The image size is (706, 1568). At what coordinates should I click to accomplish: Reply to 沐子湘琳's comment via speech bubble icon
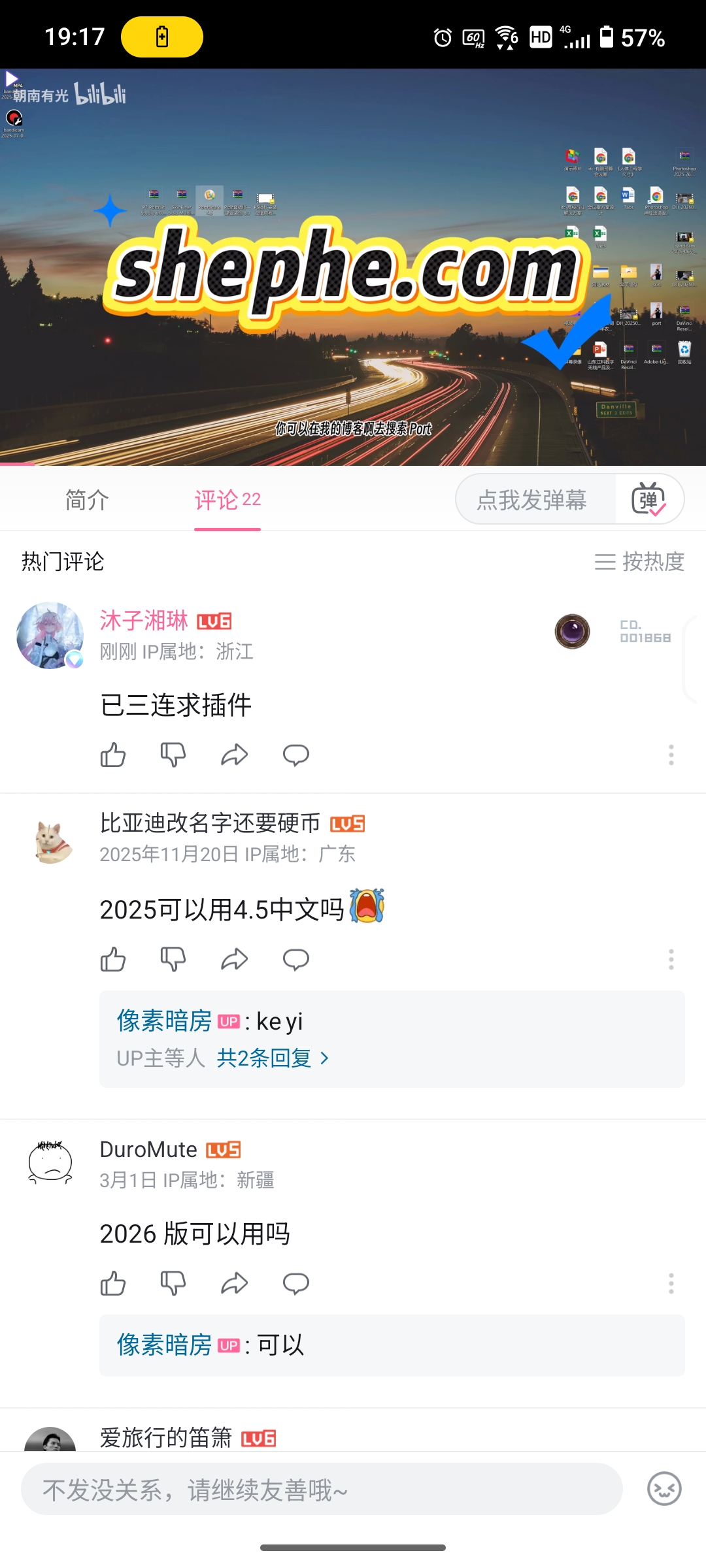(296, 755)
